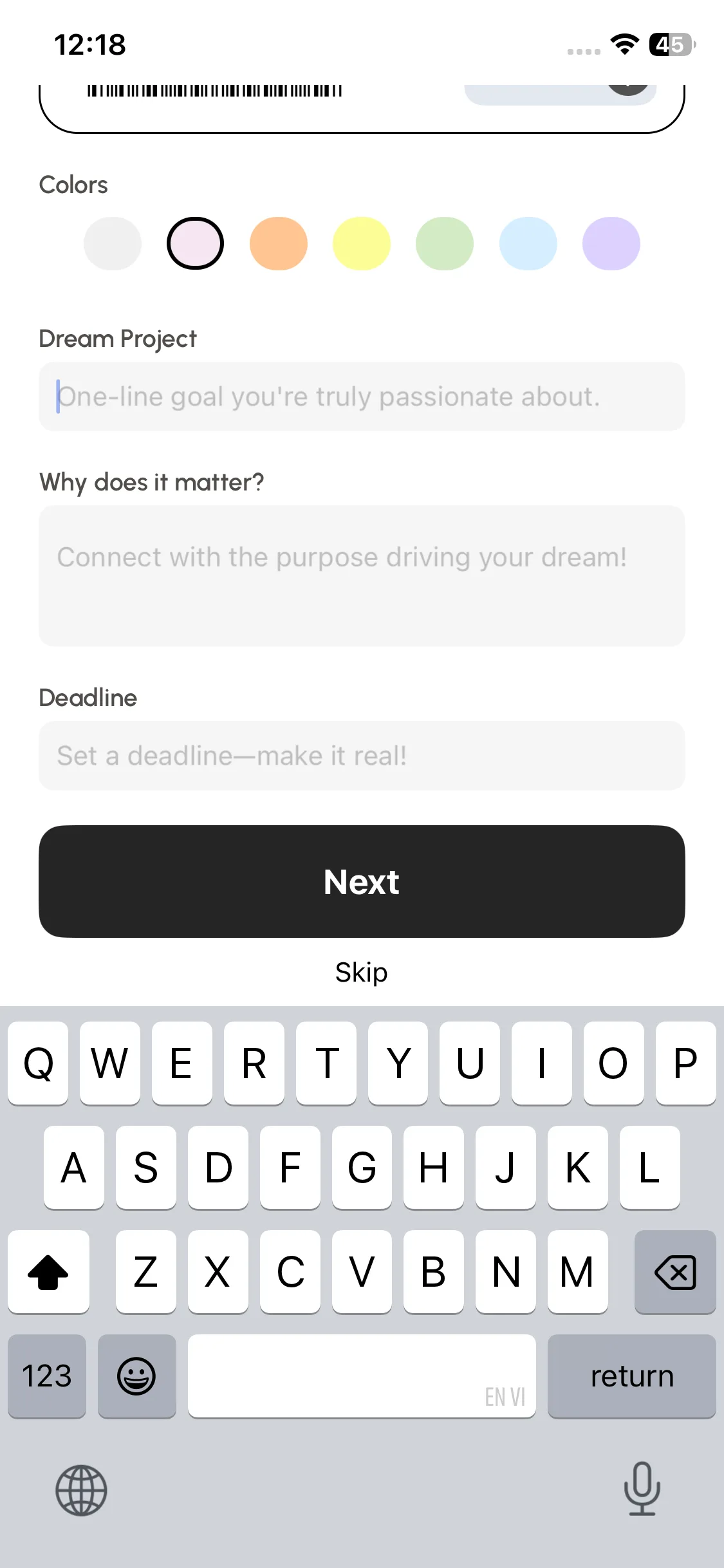Screen dimensions: 724x1568
Task: Open the emoji keyboard
Action: (x=136, y=1376)
